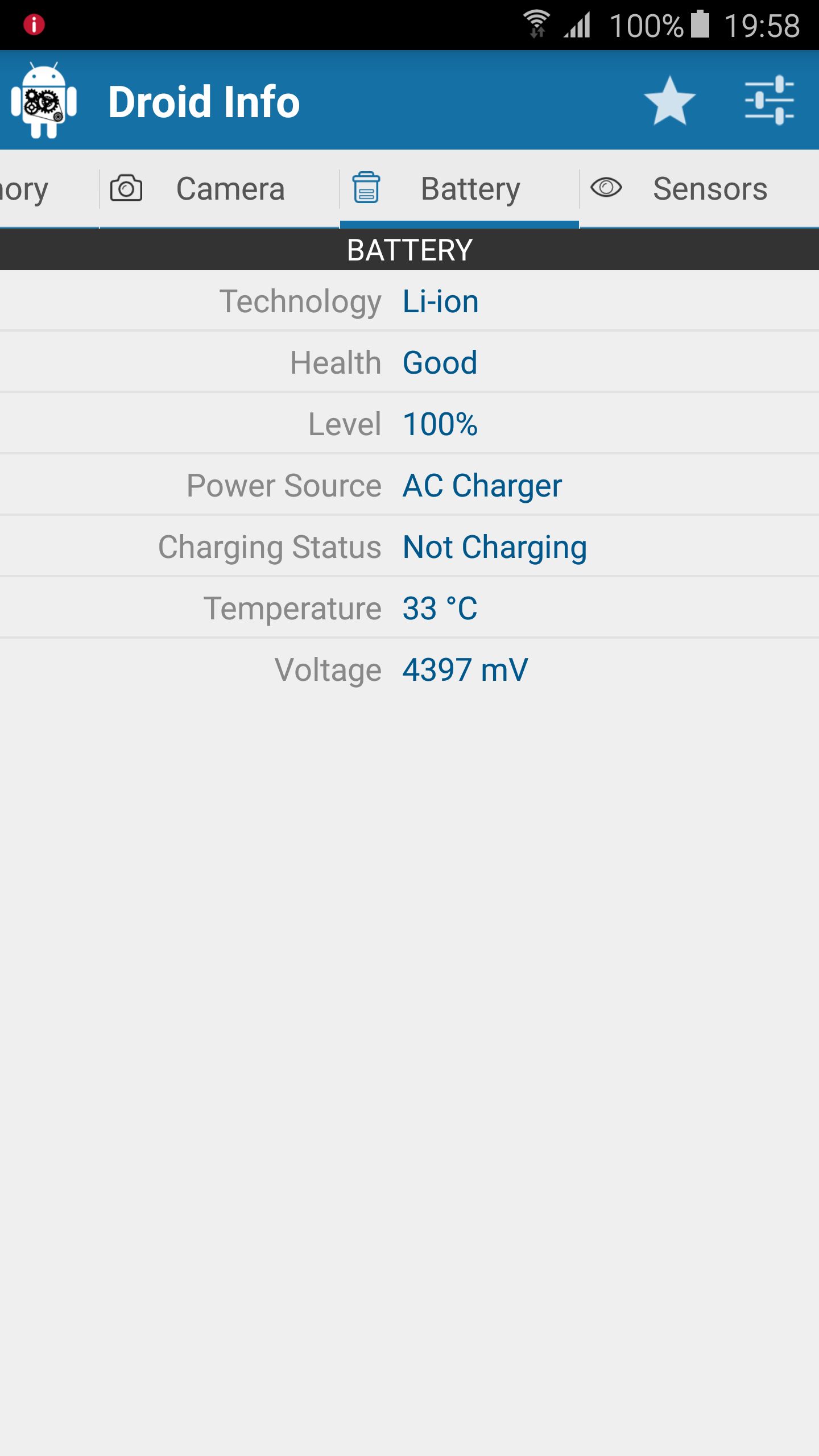Tap the star icon in the app bar

669,101
